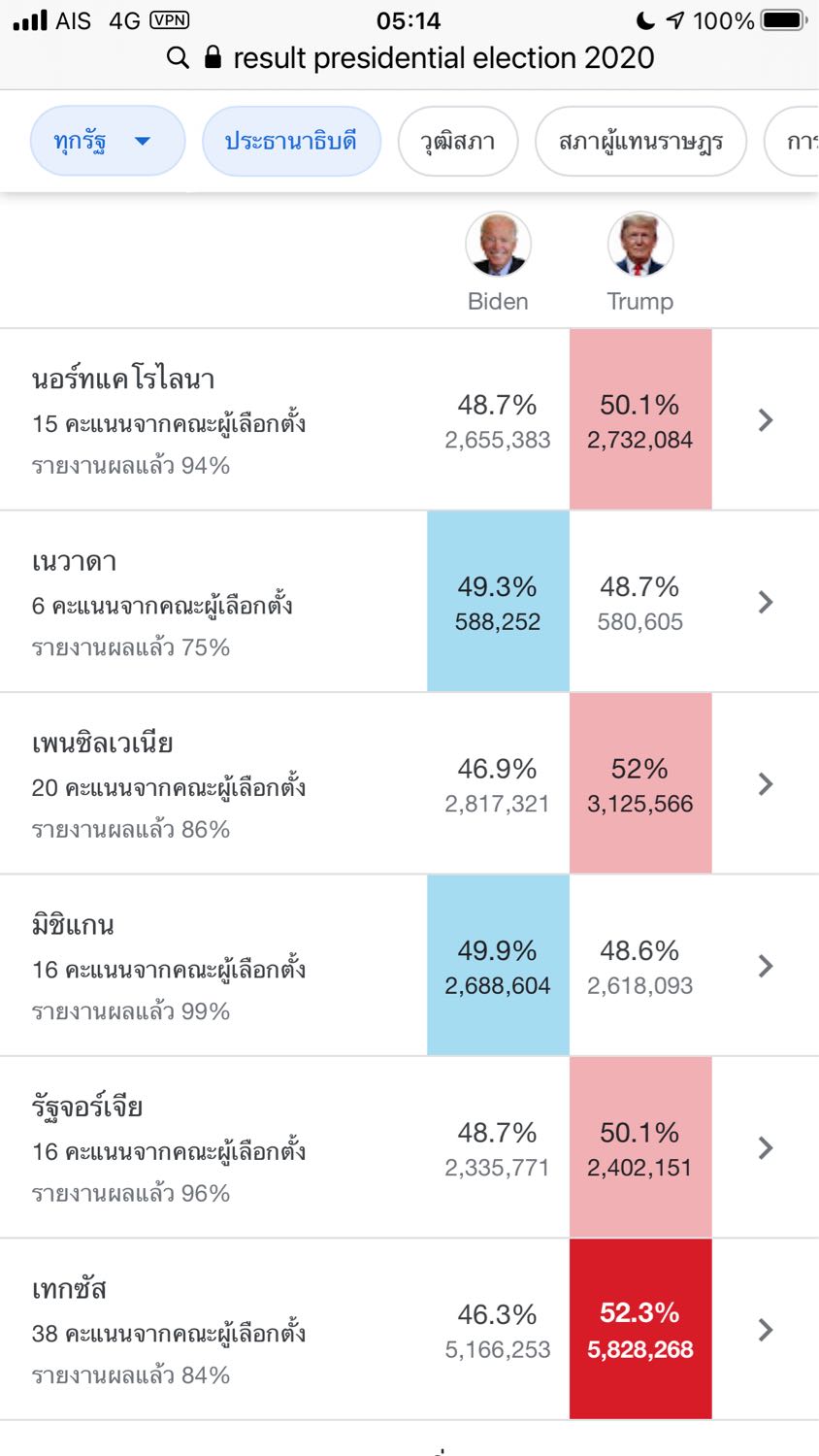Open the ทุกรัฐ state dropdown
The image size is (819, 1456).
(x=108, y=141)
